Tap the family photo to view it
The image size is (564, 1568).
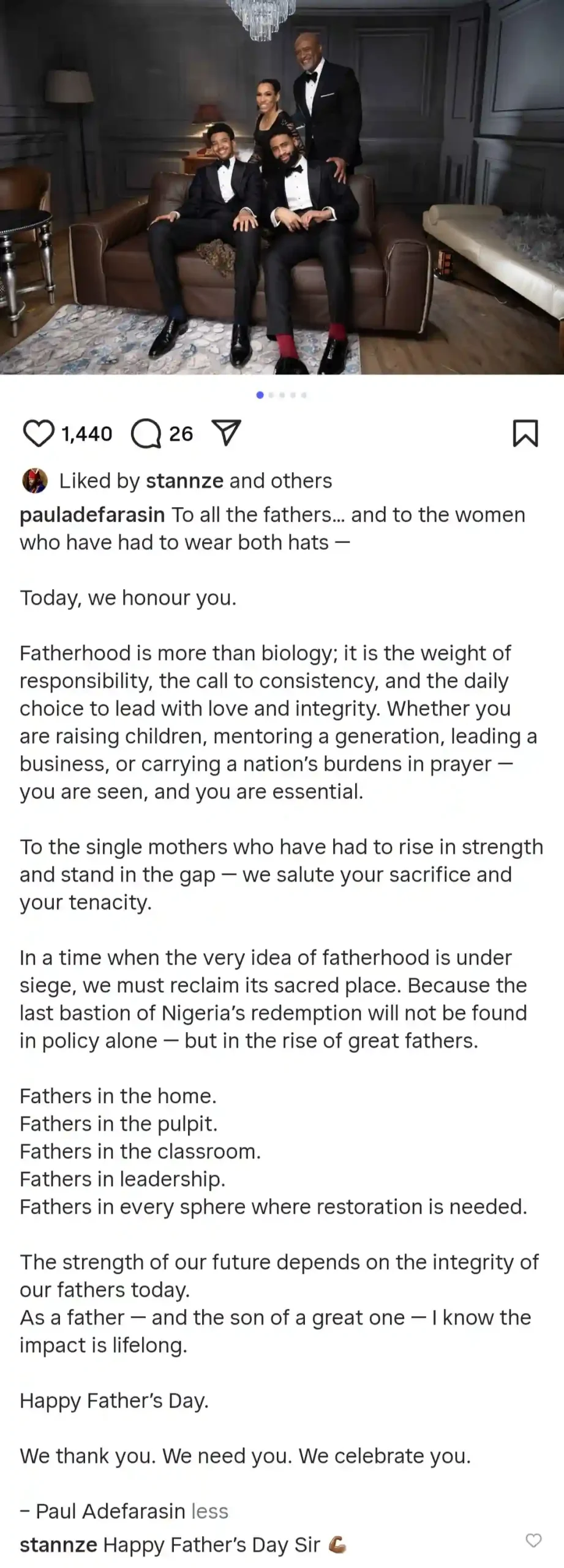pyautogui.click(x=282, y=184)
